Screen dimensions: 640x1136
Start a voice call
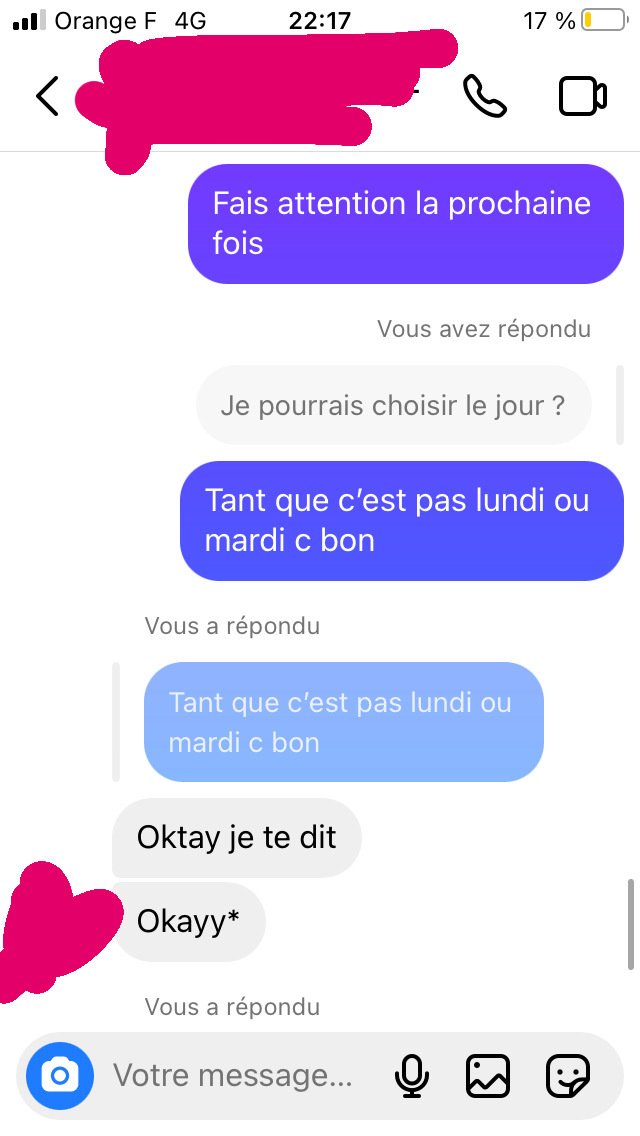coord(485,96)
